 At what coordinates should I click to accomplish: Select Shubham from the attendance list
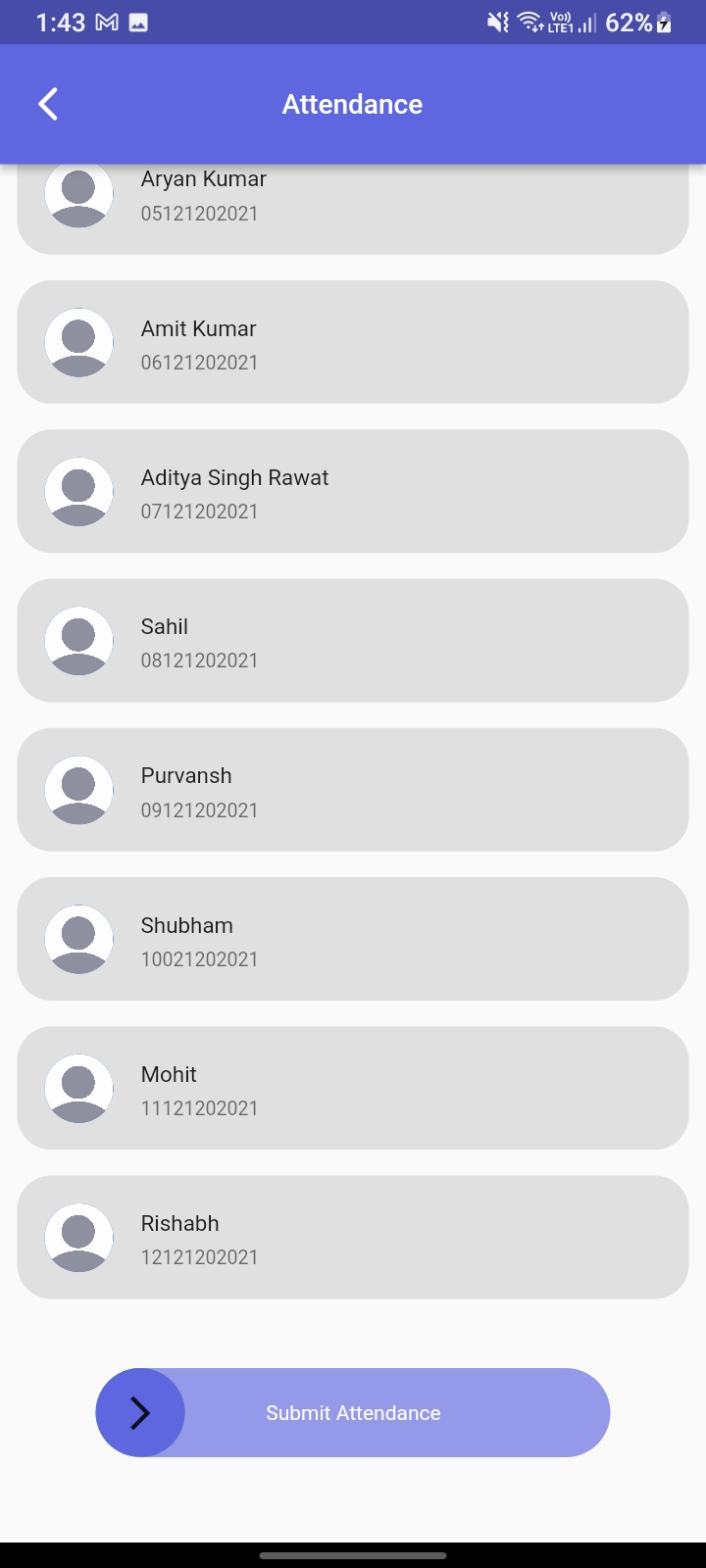click(352, 939)
